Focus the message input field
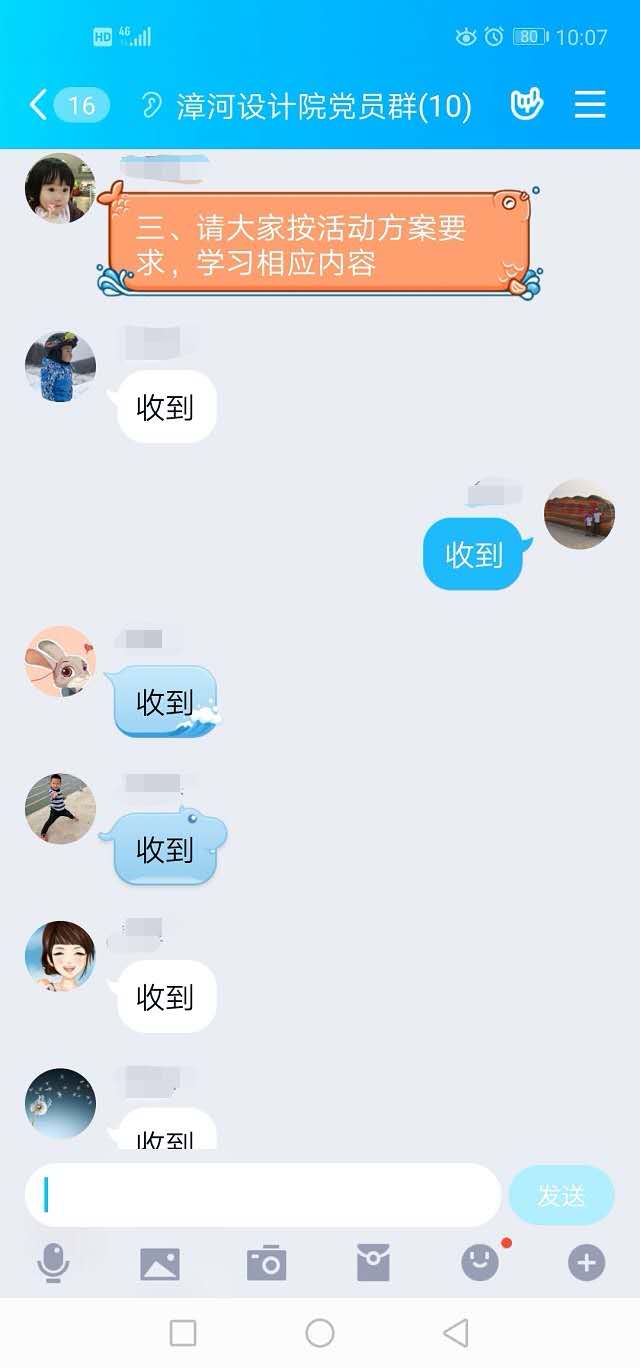640x1368 pixels. 263,1195
